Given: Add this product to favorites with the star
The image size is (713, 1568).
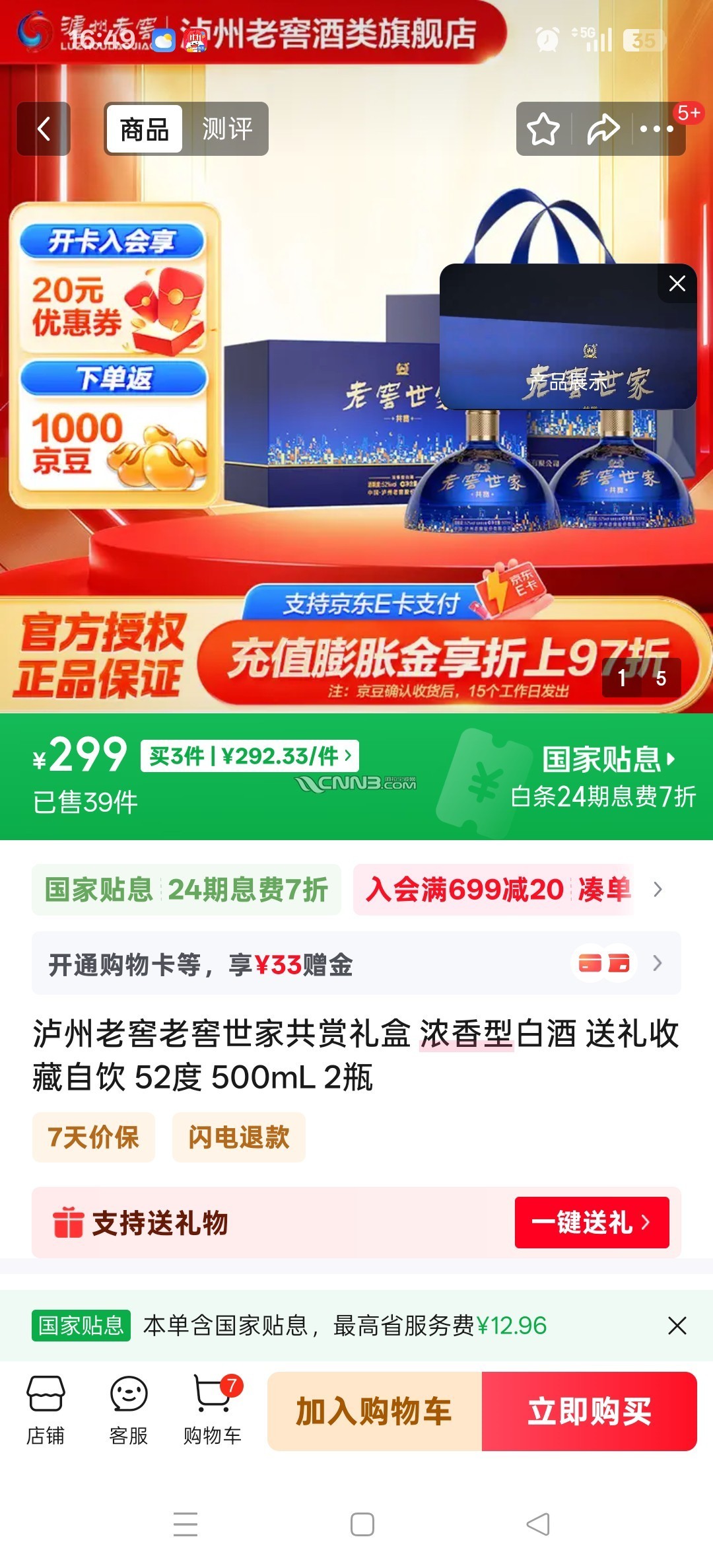Looking at the screenshot, I should tap(543, 129).
